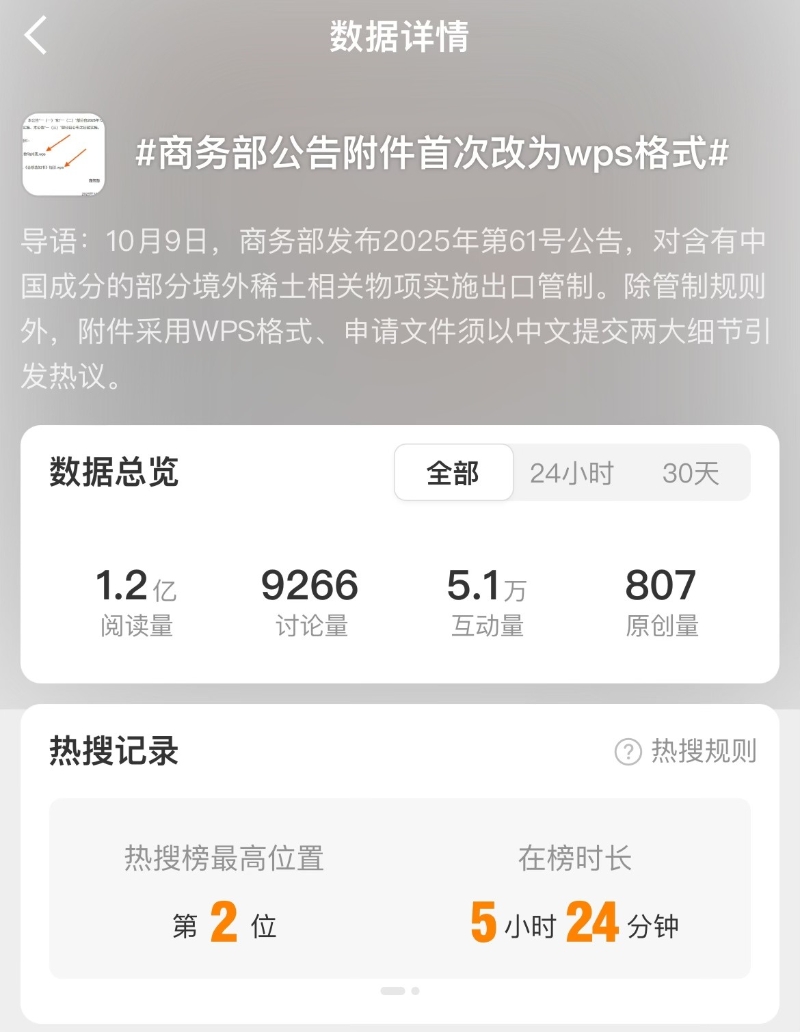
Task: Switch to the 30天 data tab
Action: coord(690,473)
